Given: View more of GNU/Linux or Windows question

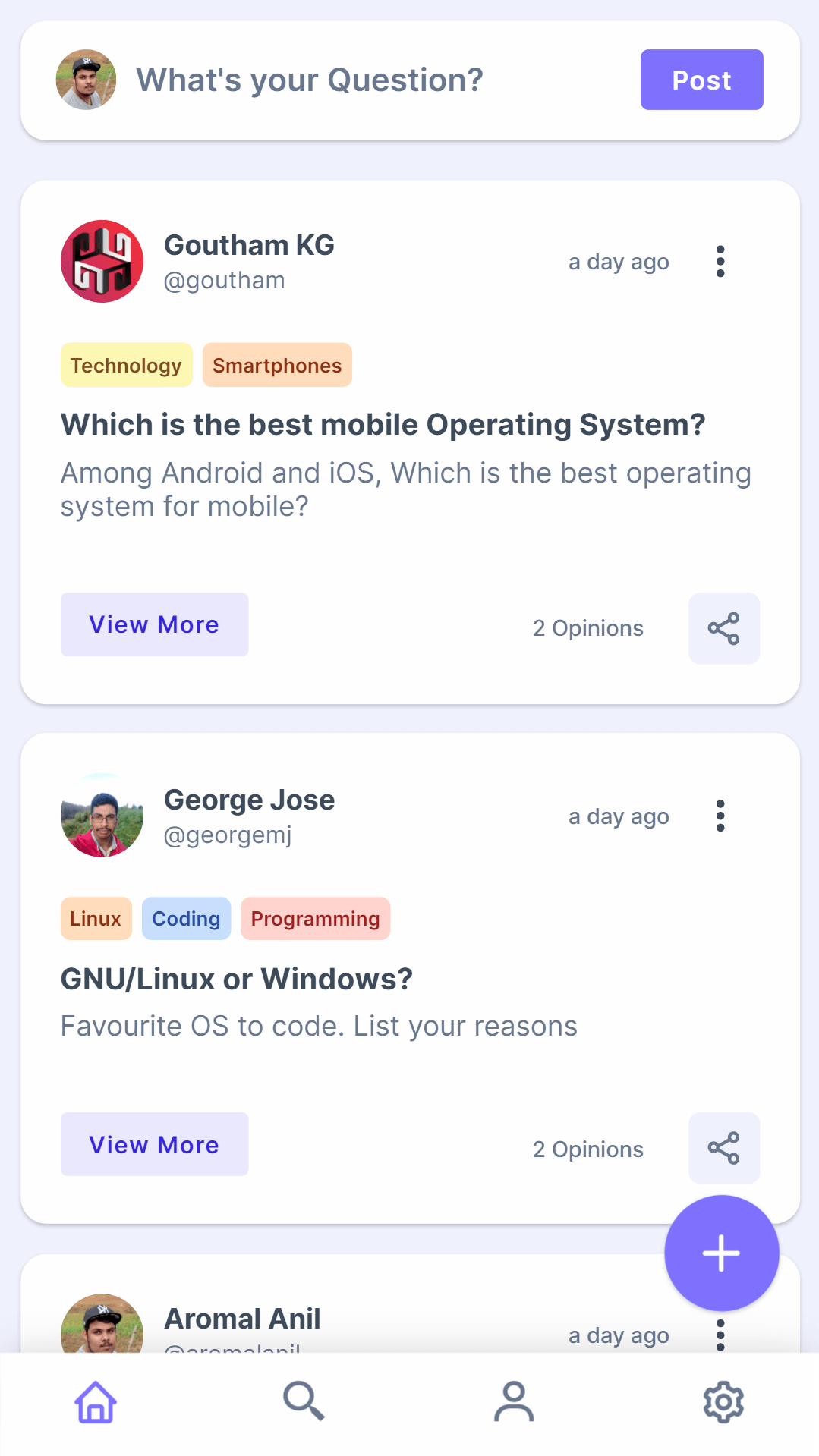Looking at the screenshot, I should (154, 1144).
